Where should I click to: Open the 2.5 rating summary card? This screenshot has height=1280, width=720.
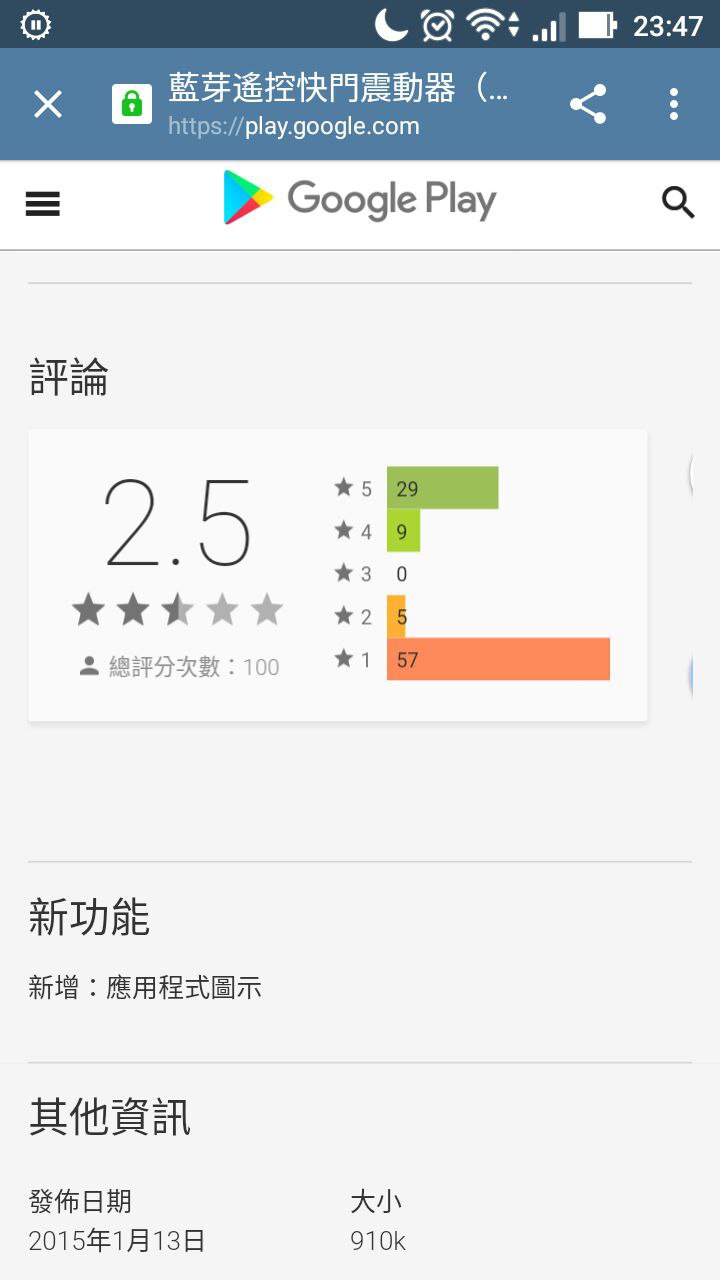coord(337,575)
